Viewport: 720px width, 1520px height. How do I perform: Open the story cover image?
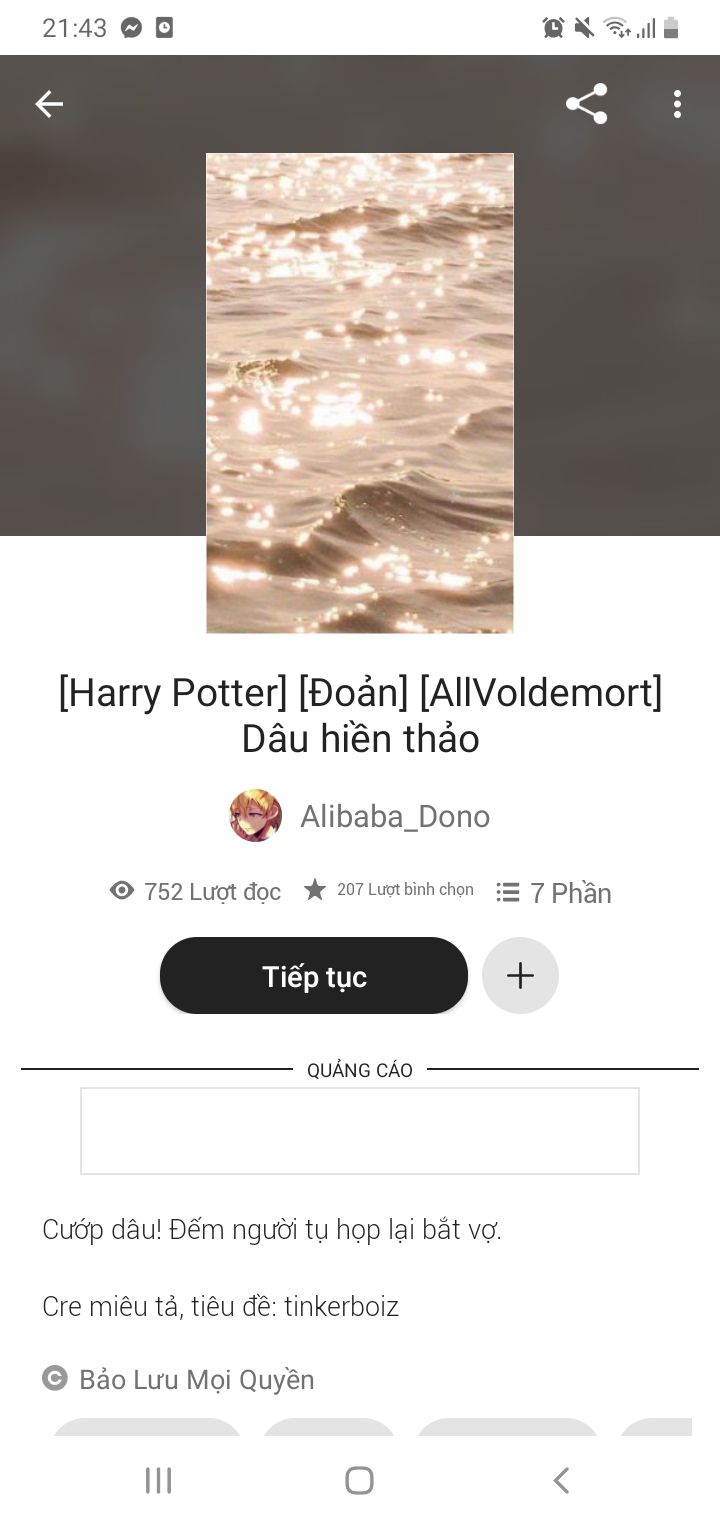360,393
